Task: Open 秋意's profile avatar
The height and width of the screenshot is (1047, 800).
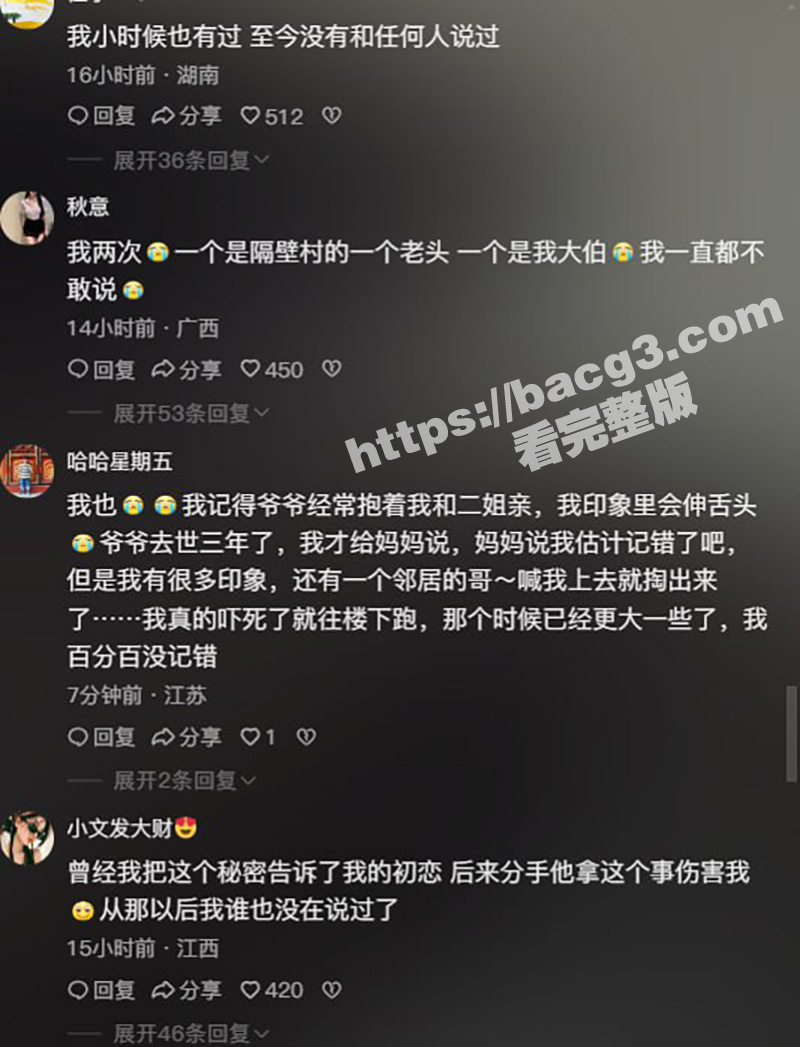Action: tap(27, 218)
